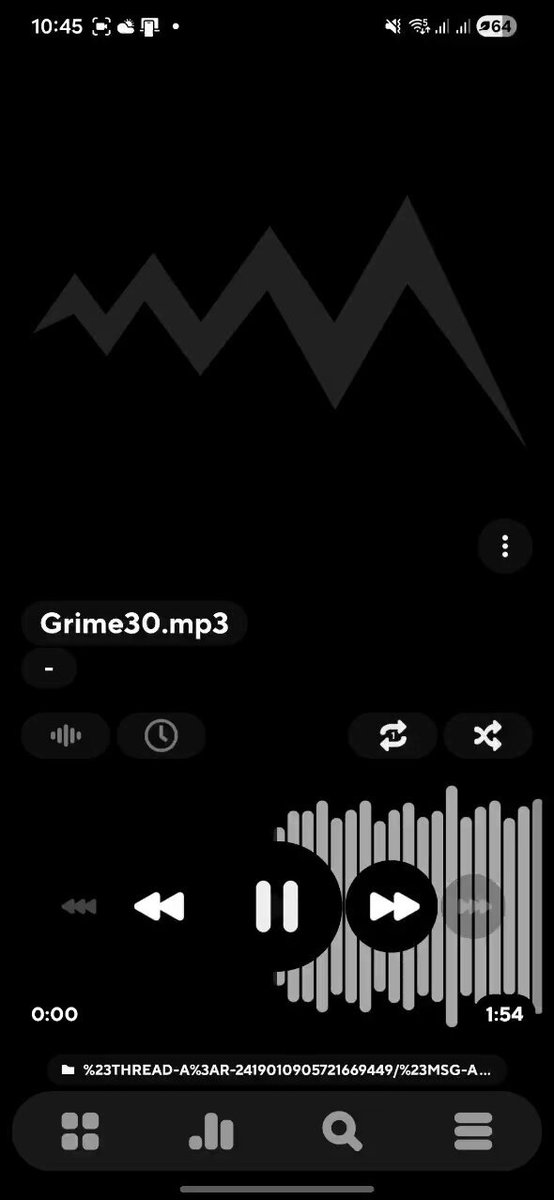Open the folder path of current track

(x=276, y=1070)
